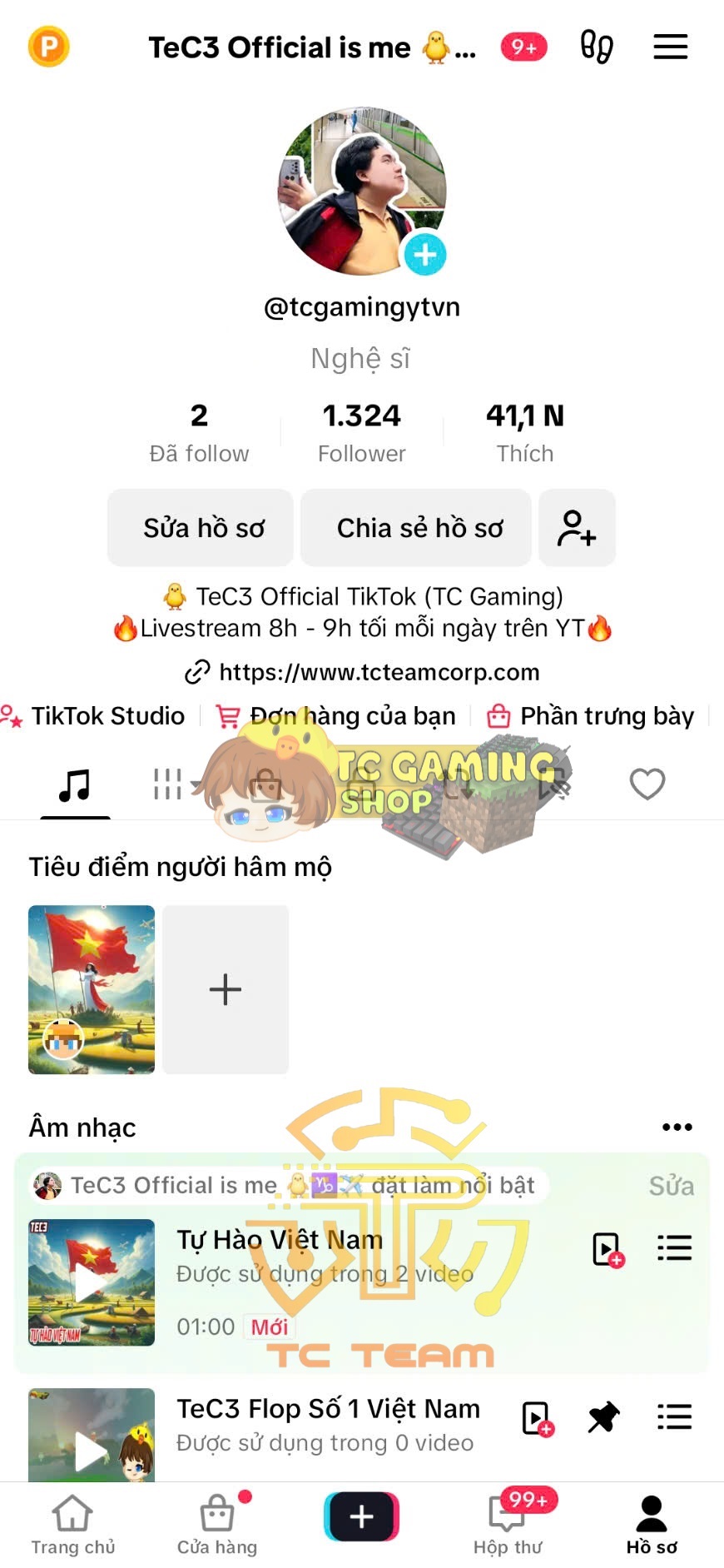This screenshot has height=1568, width=724.
Task: Tap Chia sẻ hồ sơ button
Action: [416, 528]
